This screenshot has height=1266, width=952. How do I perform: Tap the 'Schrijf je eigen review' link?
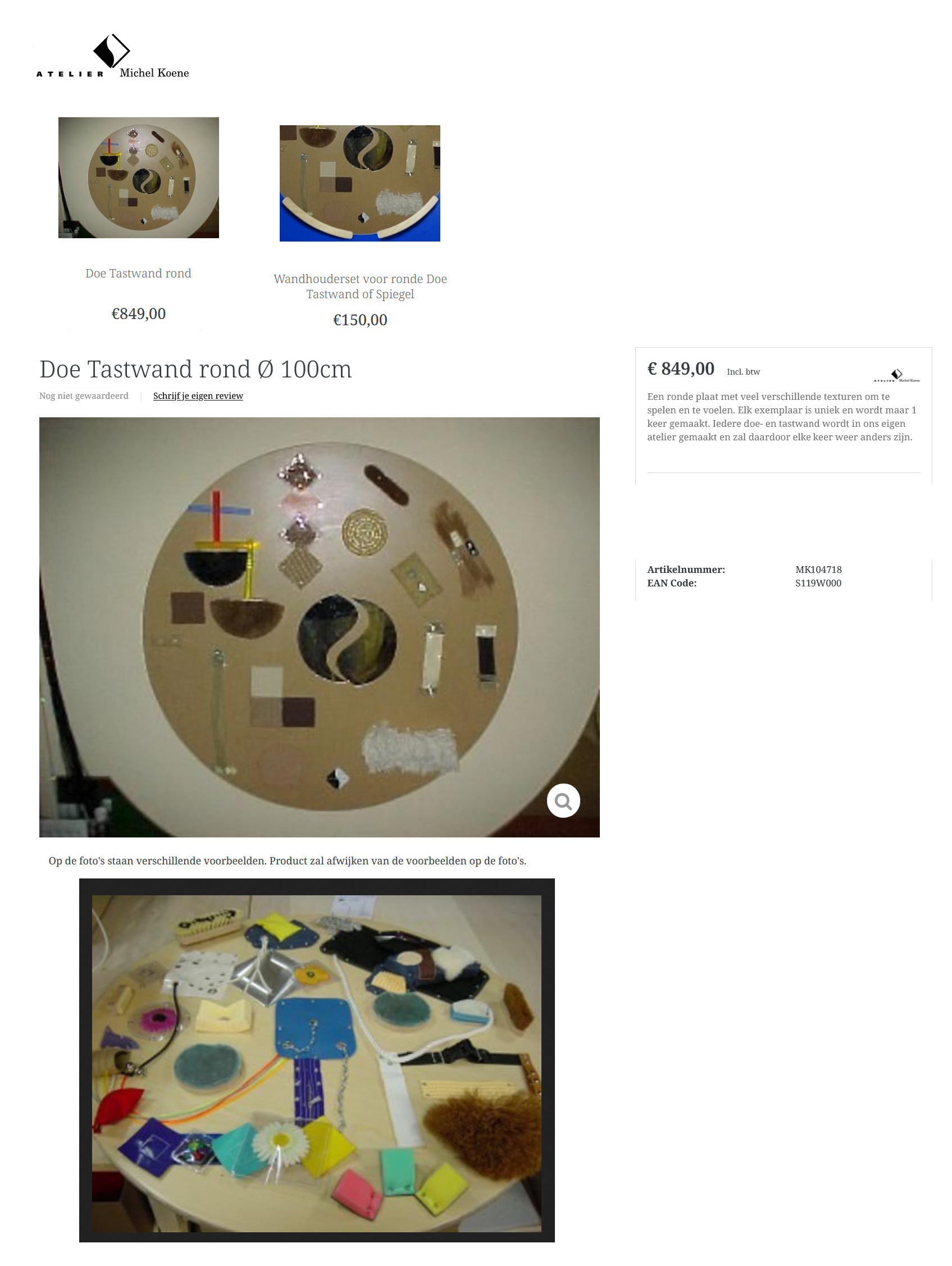tap(198, 396)
